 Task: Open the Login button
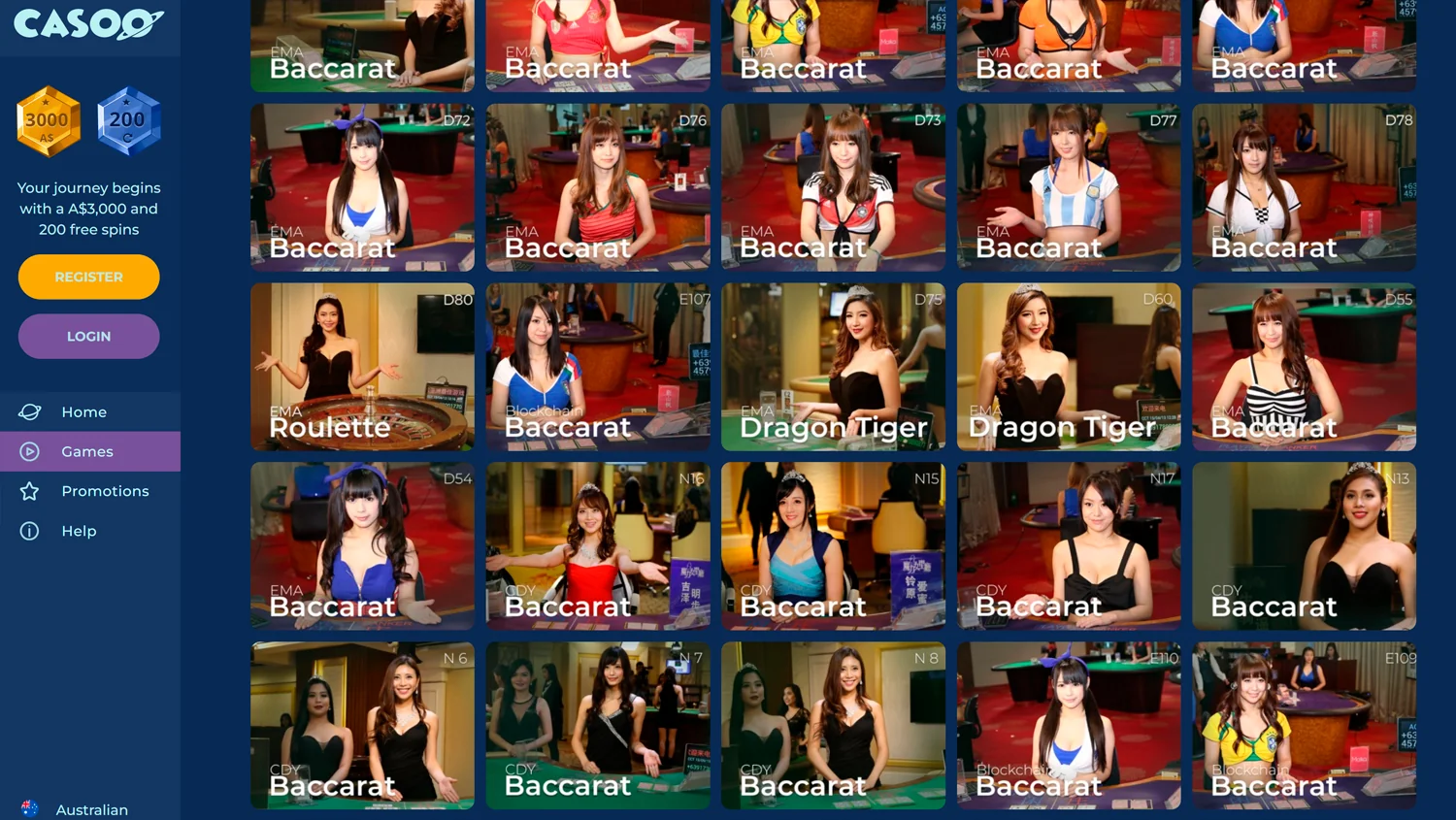pyautogui.click(x=88, y=336)
